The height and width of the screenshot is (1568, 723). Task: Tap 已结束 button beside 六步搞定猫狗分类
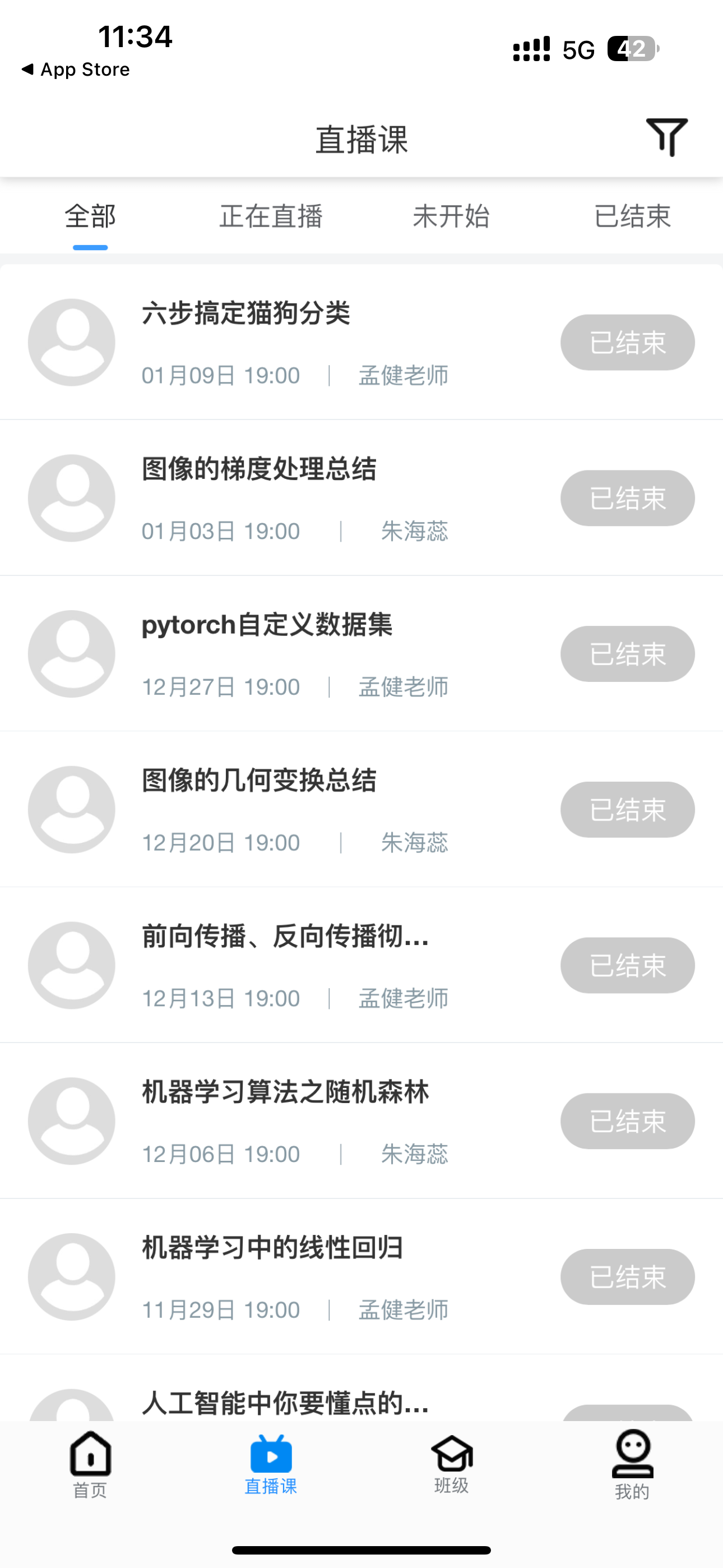[x=628, y=342]
